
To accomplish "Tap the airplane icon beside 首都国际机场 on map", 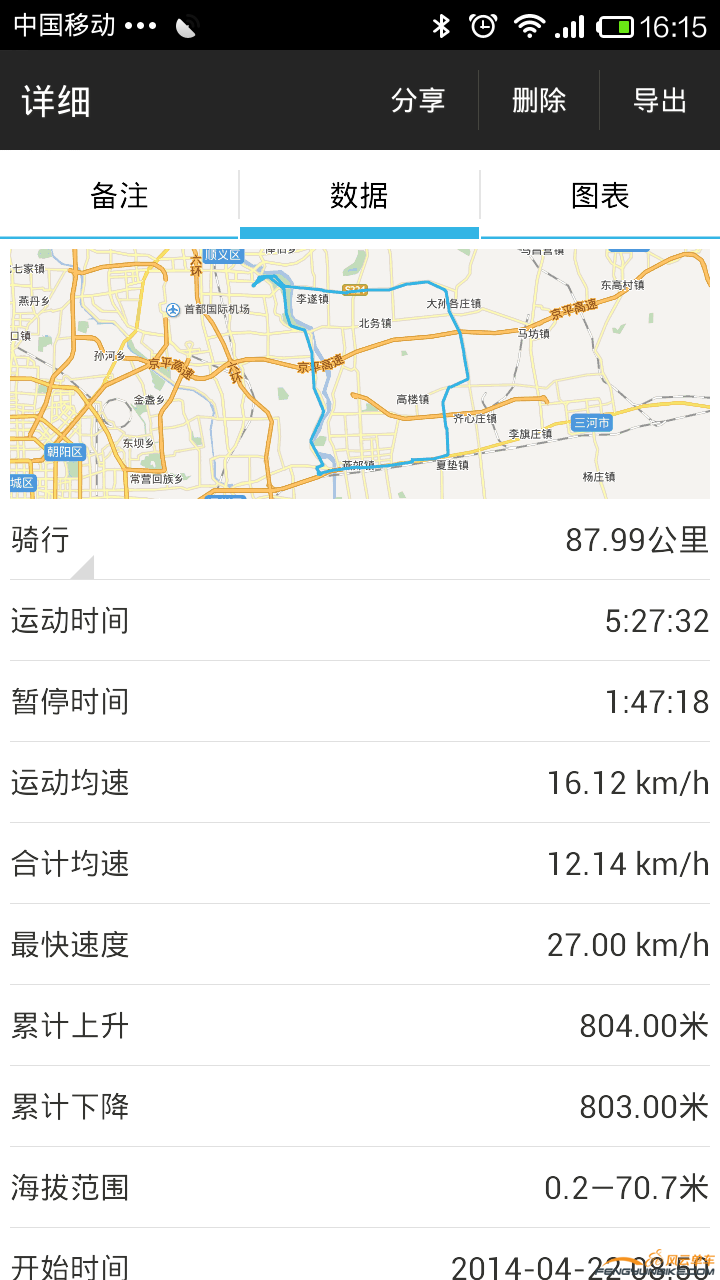I will 172,310.
